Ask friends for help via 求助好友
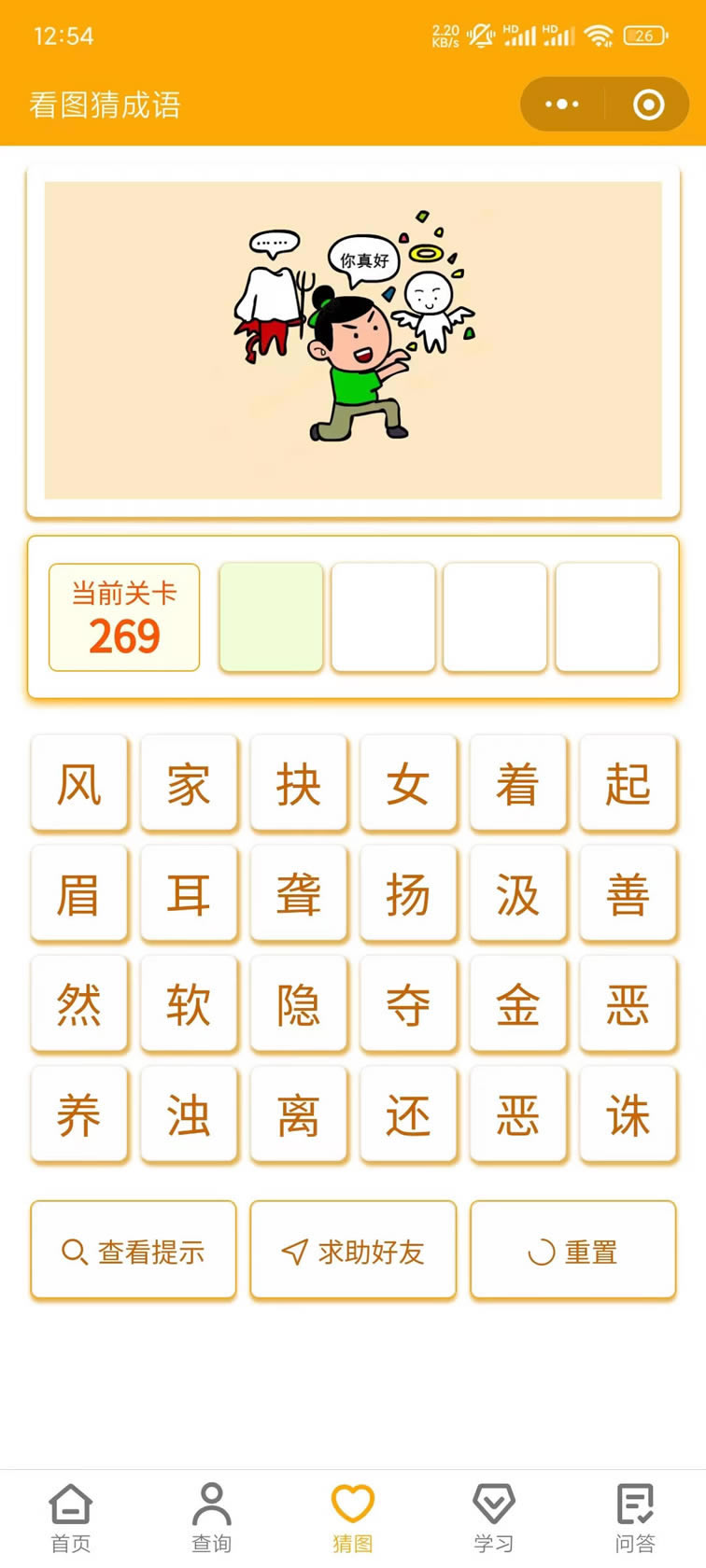 coord(353,1251)
